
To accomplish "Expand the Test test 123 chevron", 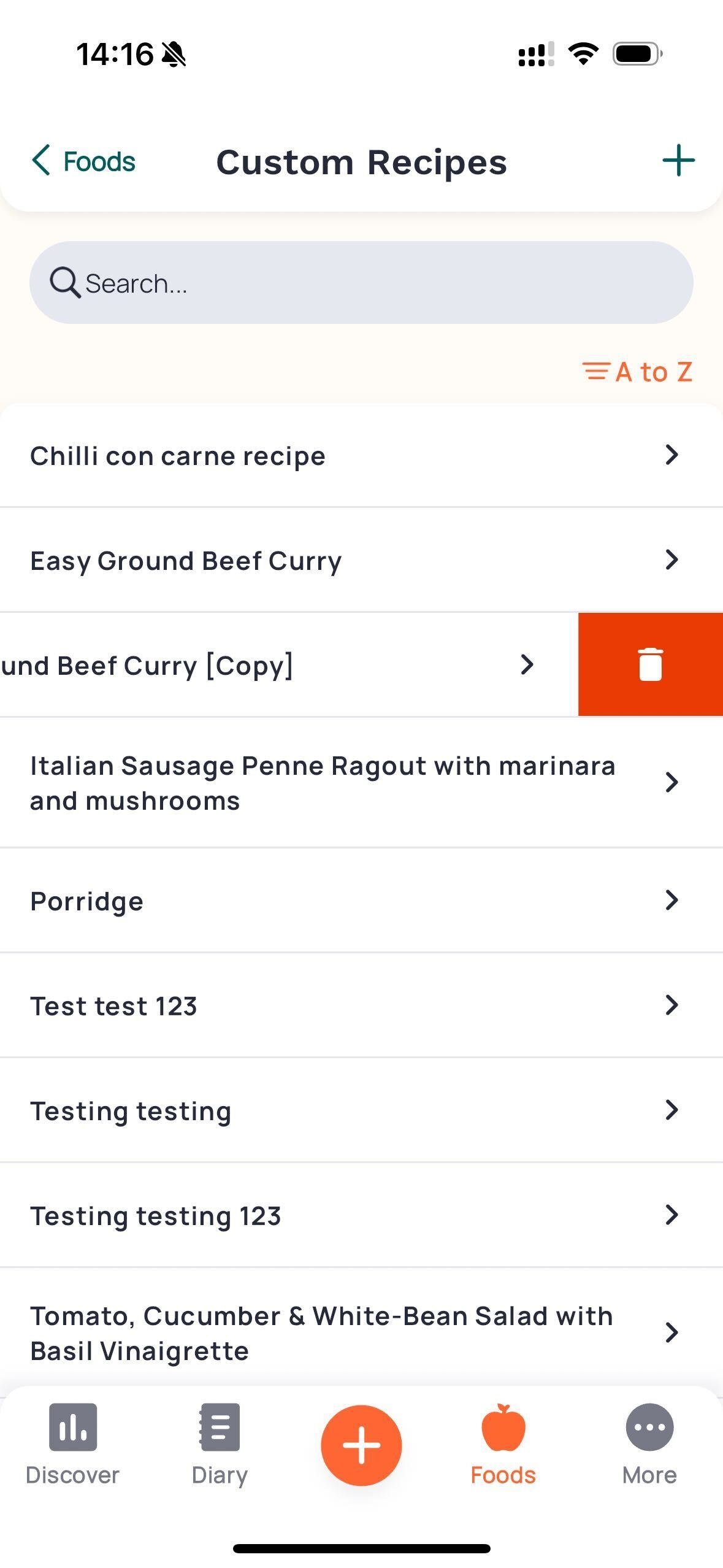I will [673, 1005].
